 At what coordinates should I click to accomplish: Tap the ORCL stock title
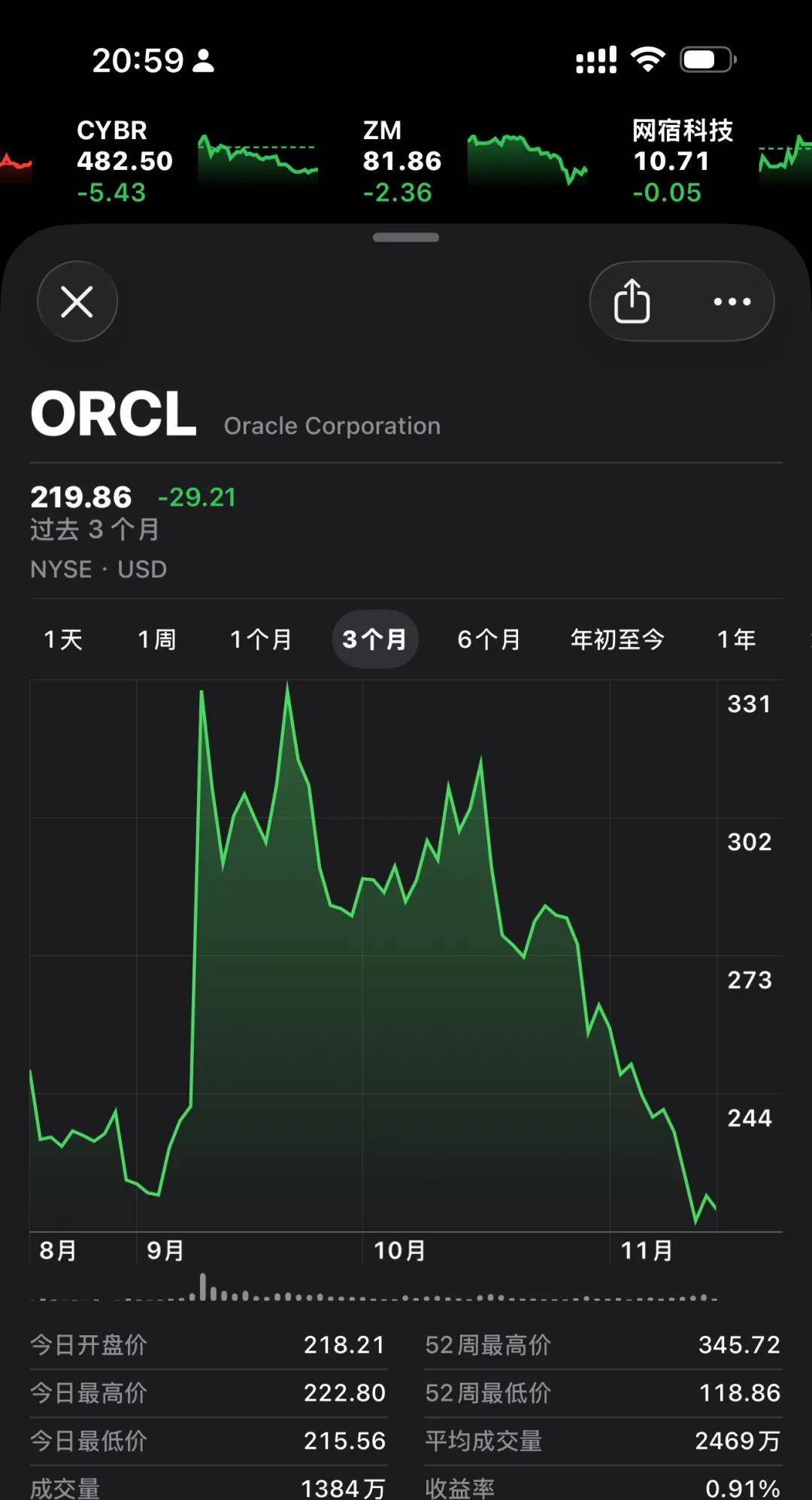click(x=113, y=412)
